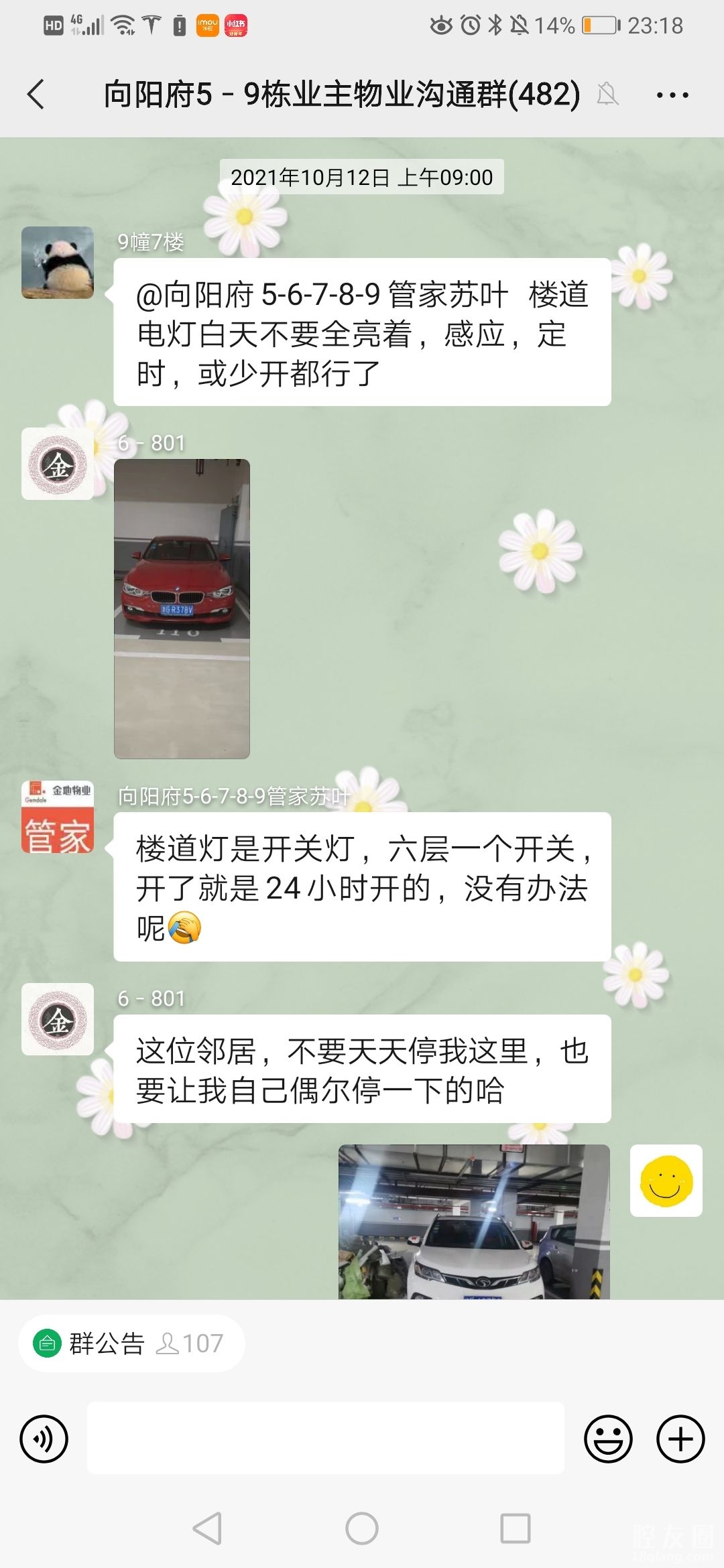View the white car photo

(x=474, y=1221)
